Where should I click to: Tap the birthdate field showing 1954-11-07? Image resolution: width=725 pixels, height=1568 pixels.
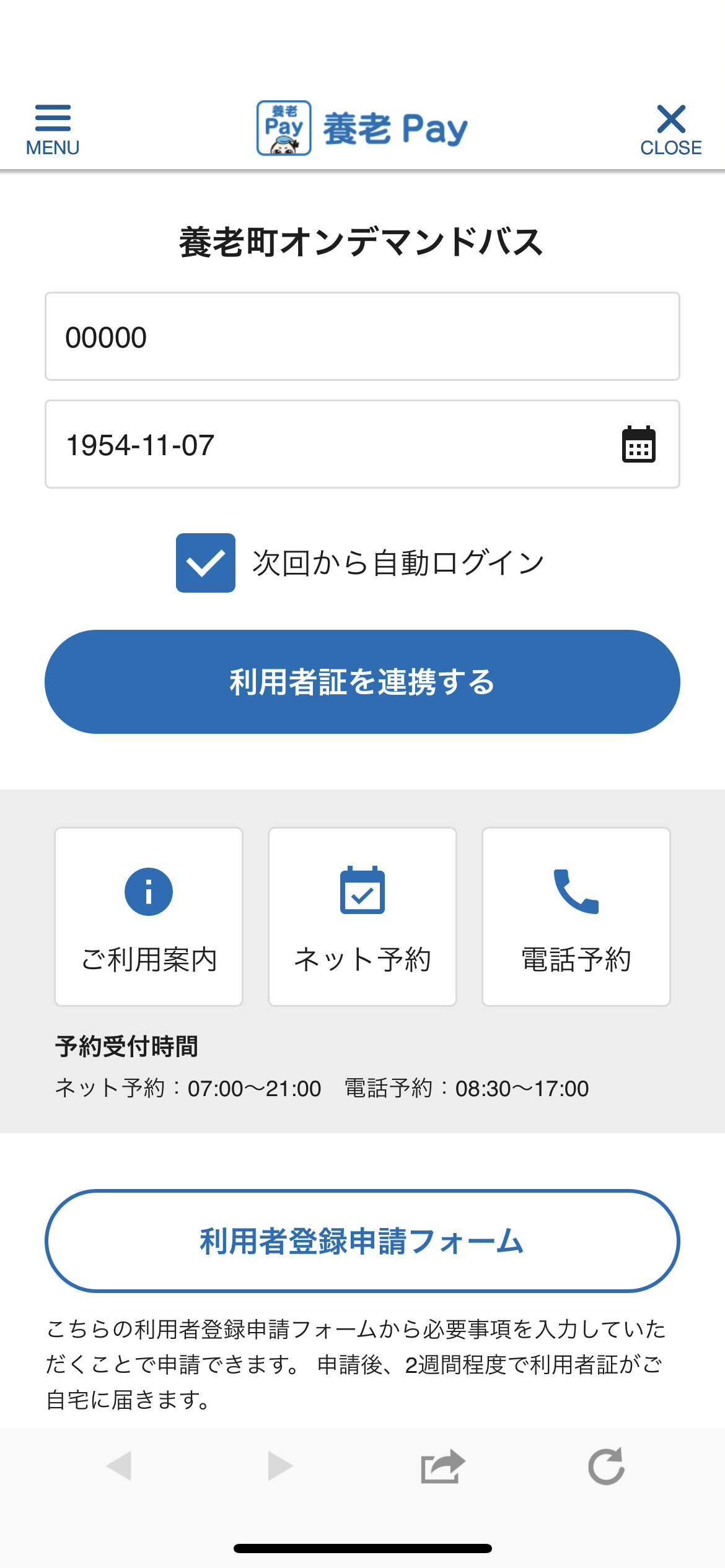362,444
